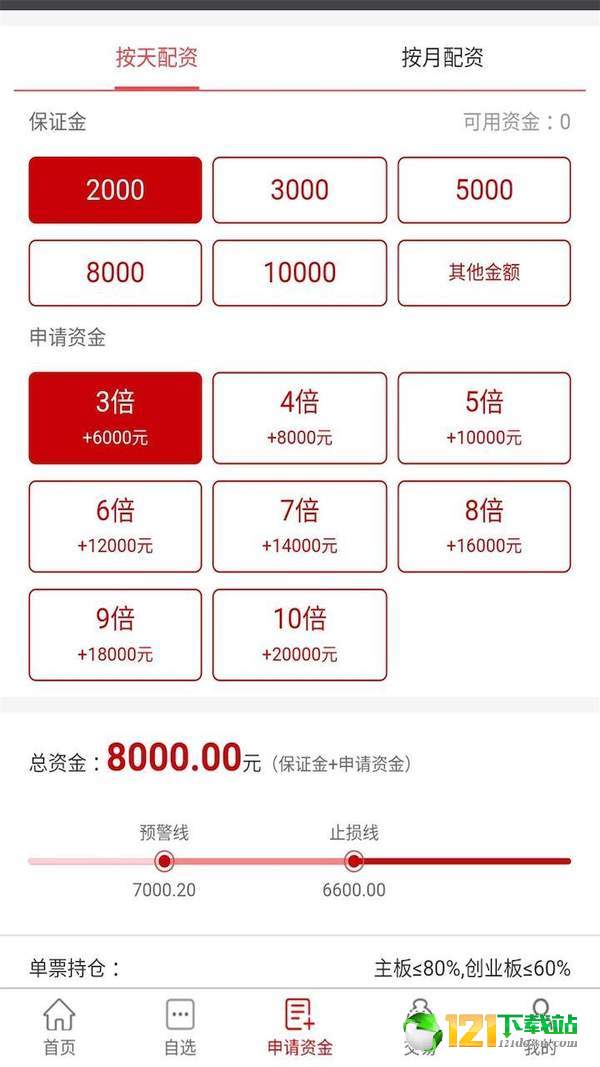Open the 申请资金 tab
This screenshot has width=600, height=1067.
pos(300,1027)
